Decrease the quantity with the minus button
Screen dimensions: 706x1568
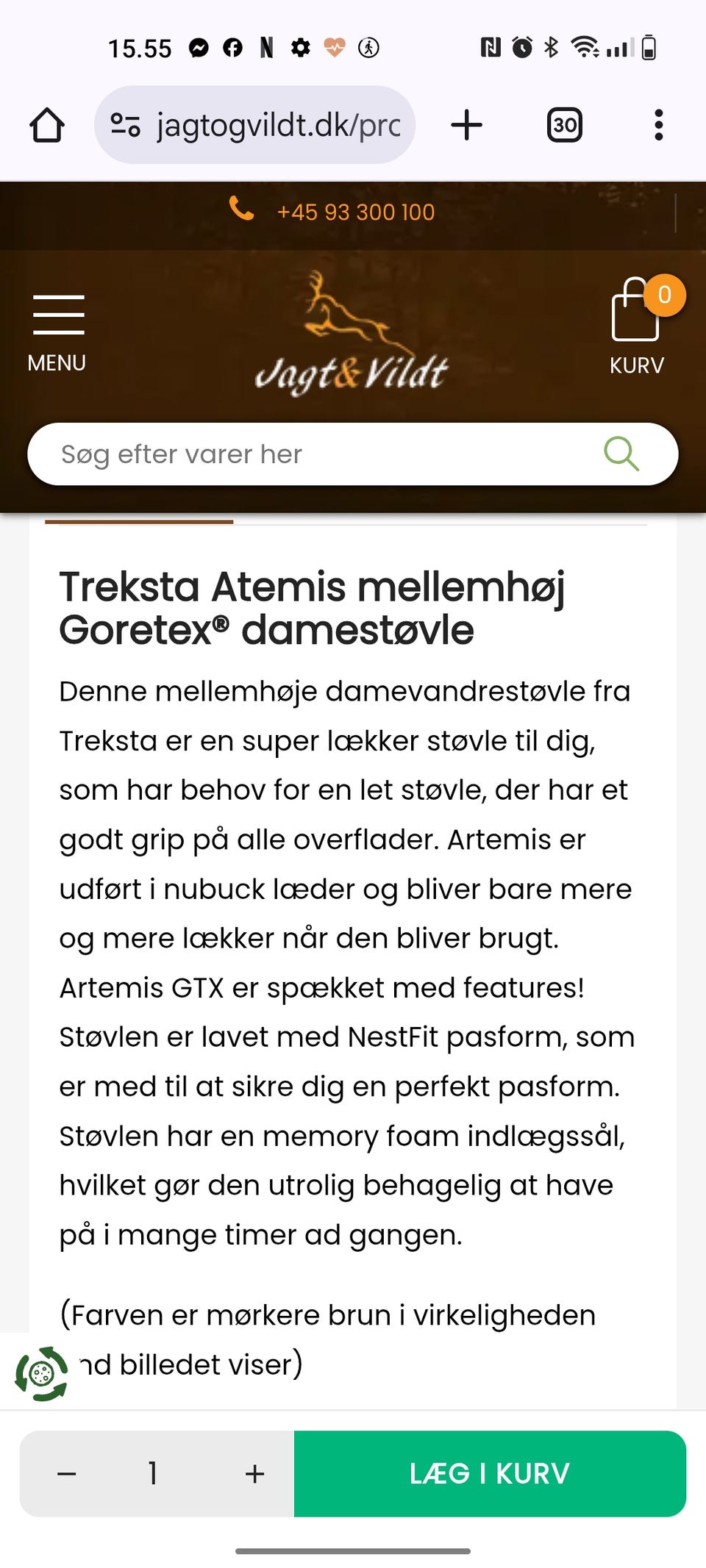pyautogui.click(x=67, y=1474)
